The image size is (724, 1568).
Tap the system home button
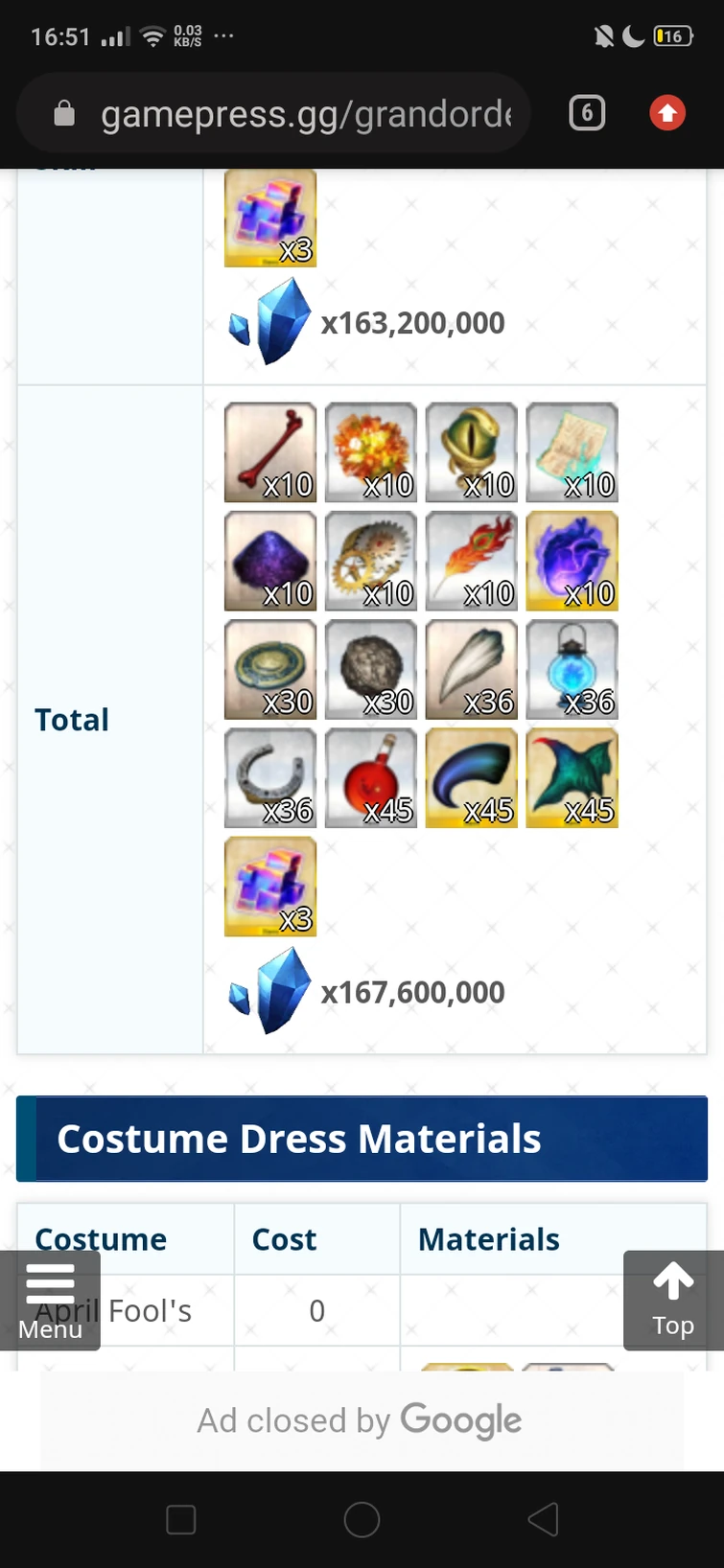point(362,1519)
